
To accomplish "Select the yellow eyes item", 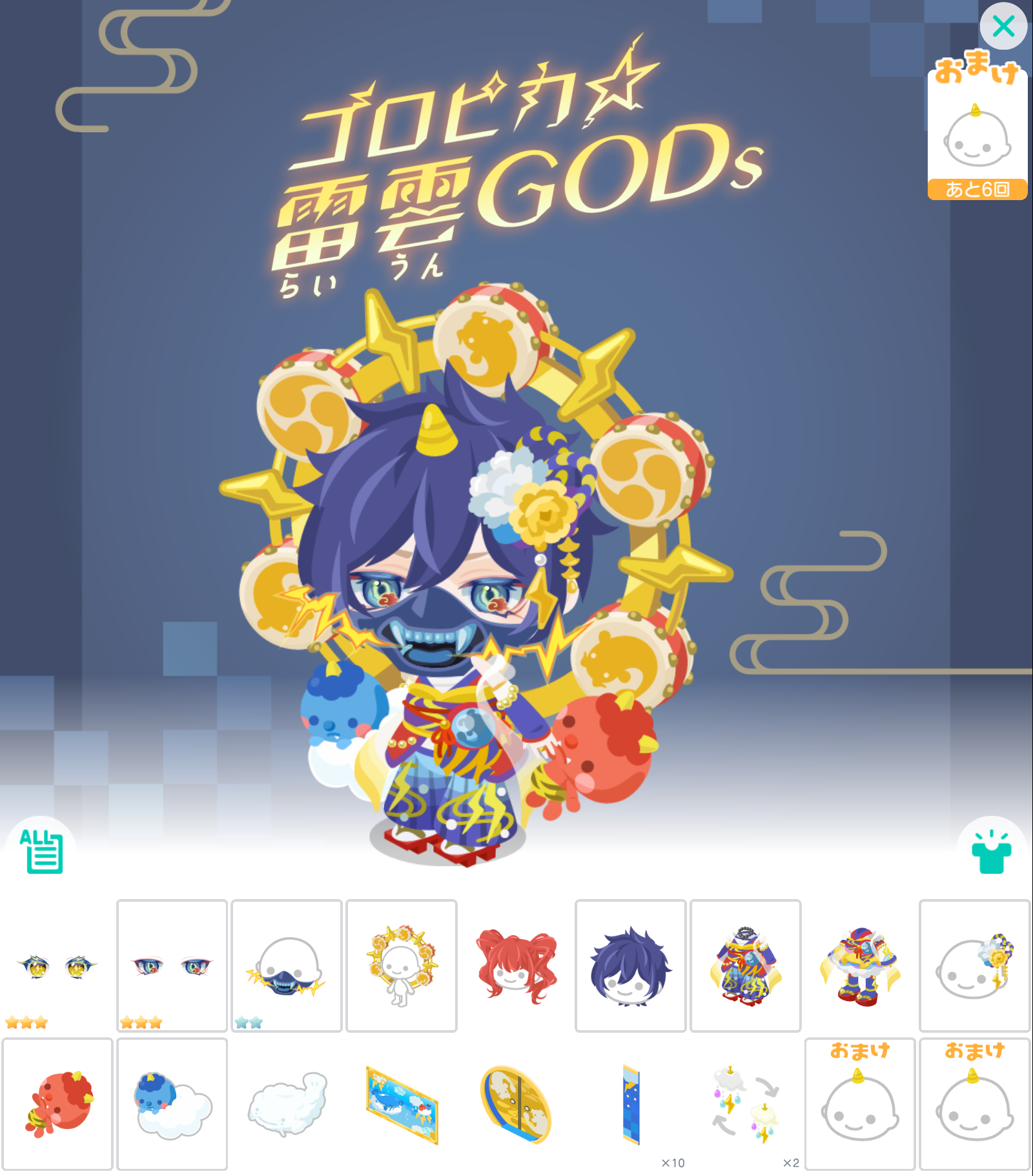I will [57, 966].
